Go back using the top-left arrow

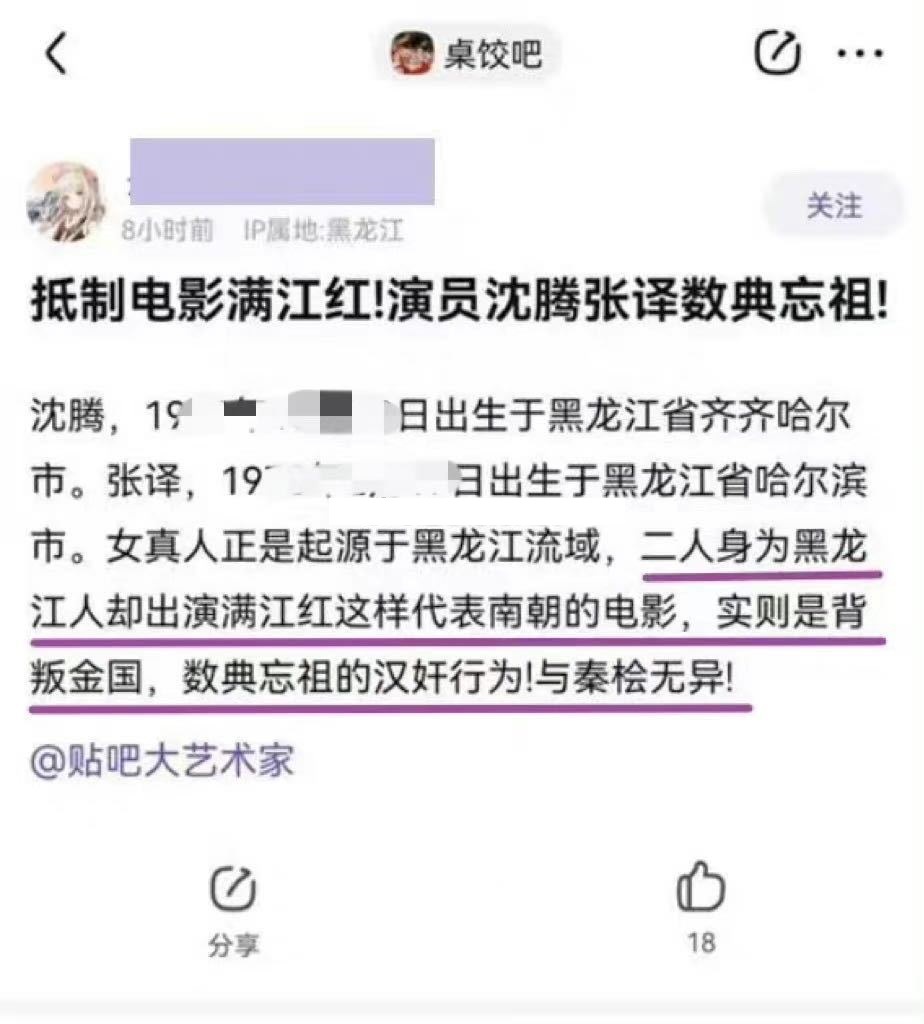[56, 53]
